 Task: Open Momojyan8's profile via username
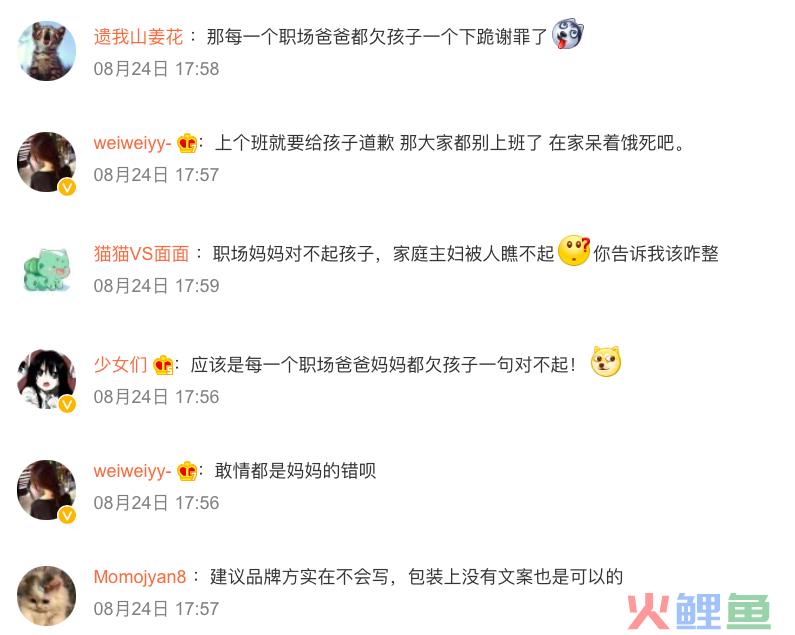click(x=140, y=577)
